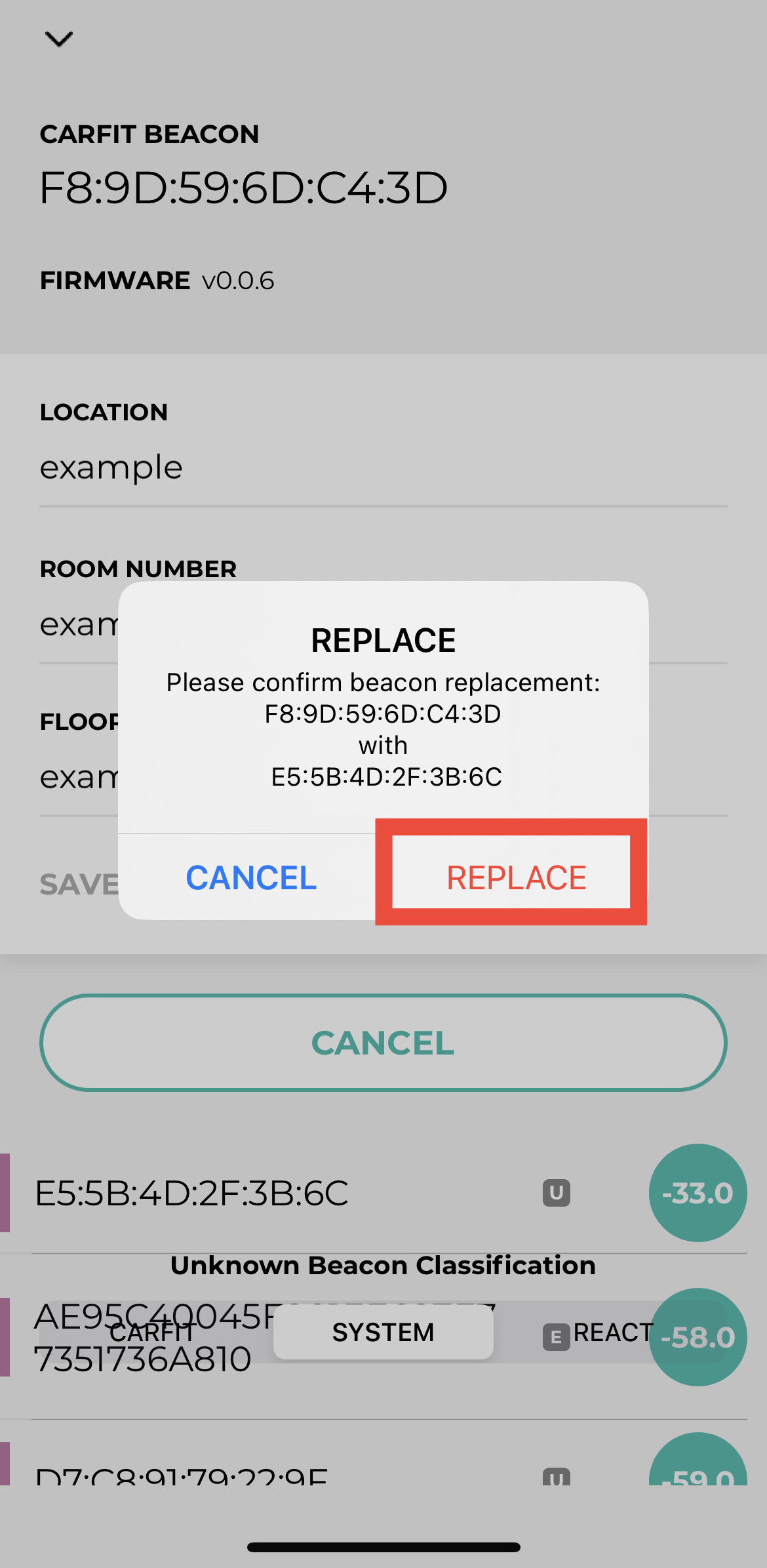The height and width of the screenshot is (1568, 767).
Task: Choose the REACT classification segment
Action: (x=613, y=1333)
